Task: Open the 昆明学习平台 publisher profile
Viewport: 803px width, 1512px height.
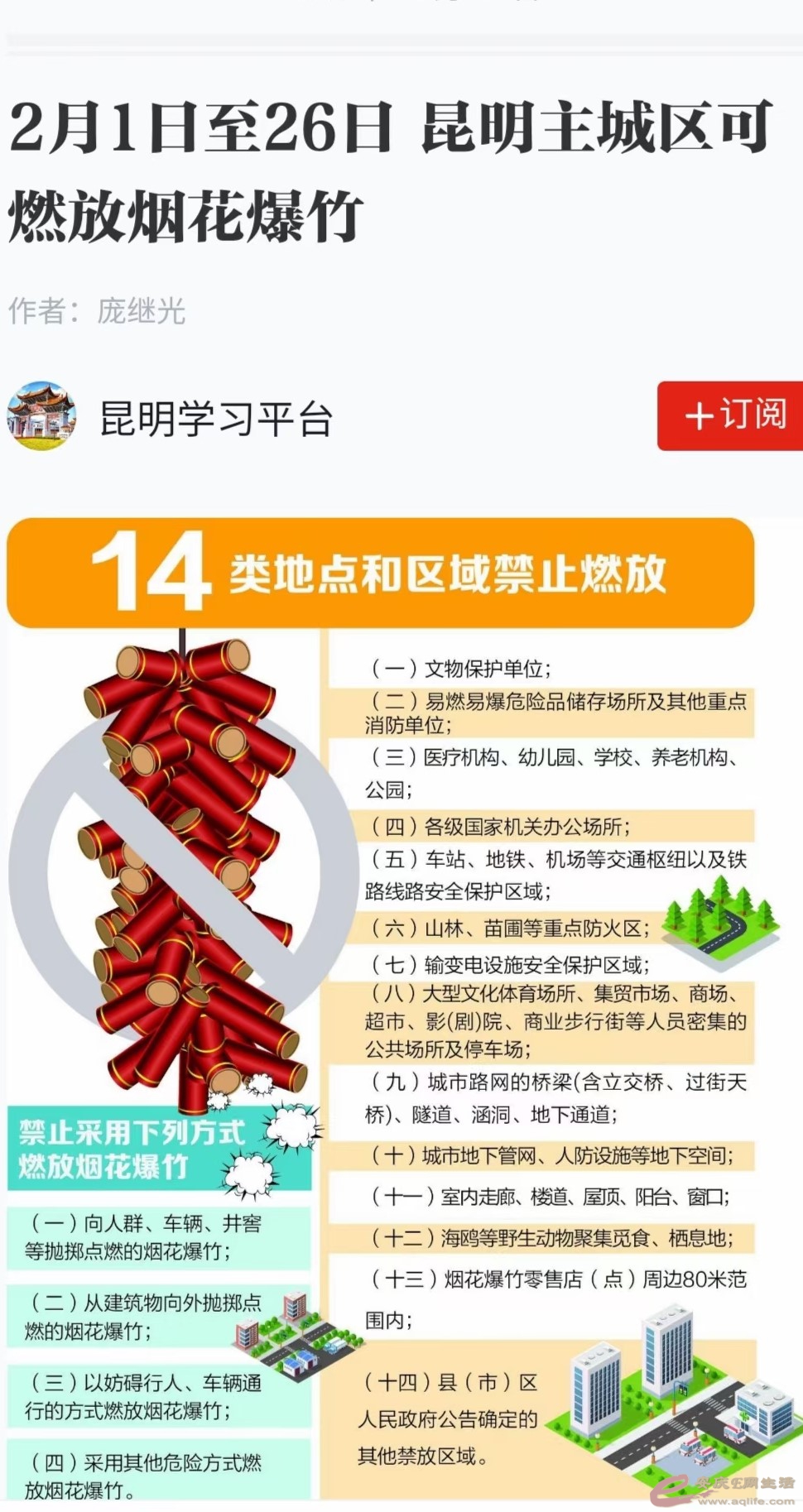Action: [x=215, y=418]
